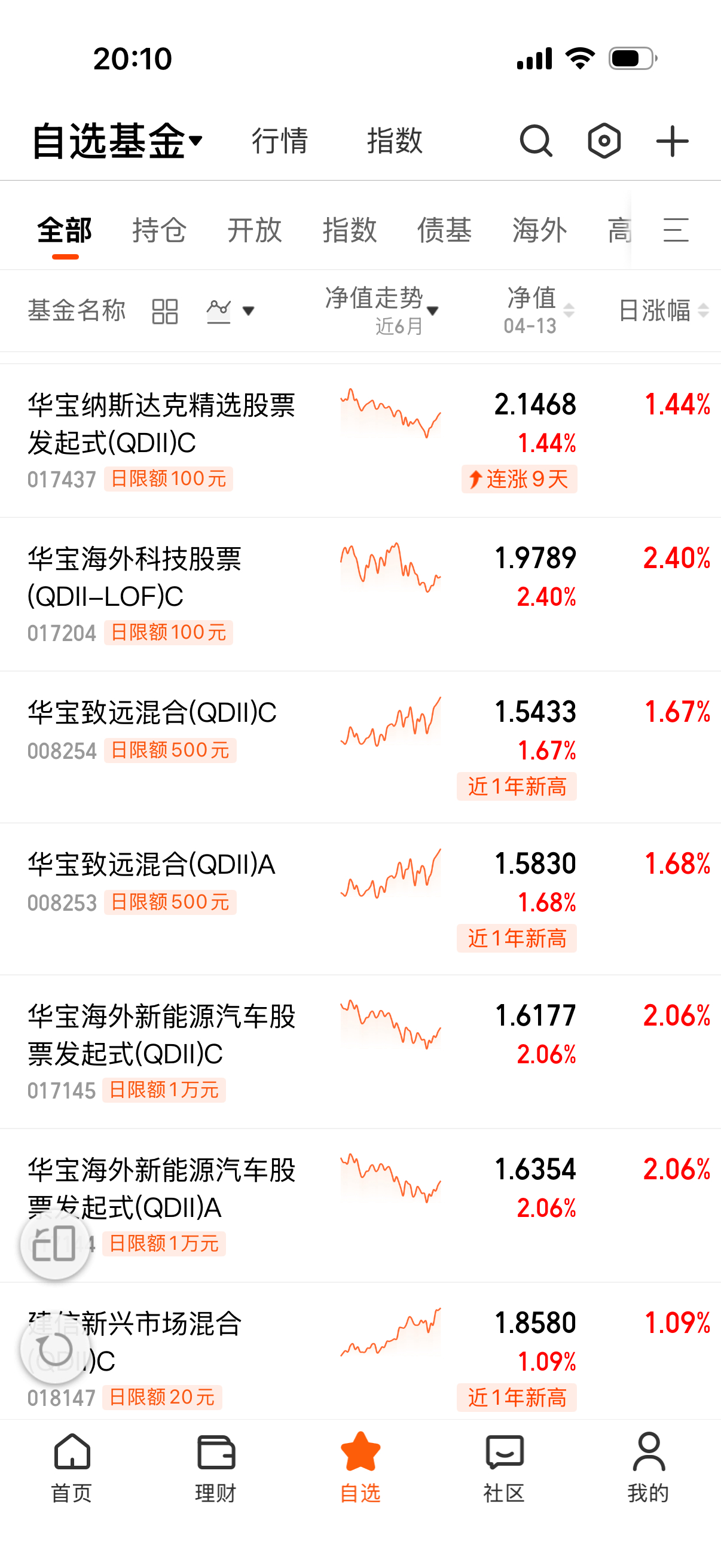Open 华宝海外科技股票(QDII-LOF)C fund
Screen dimensions: 721x1568
pos(135,577)
